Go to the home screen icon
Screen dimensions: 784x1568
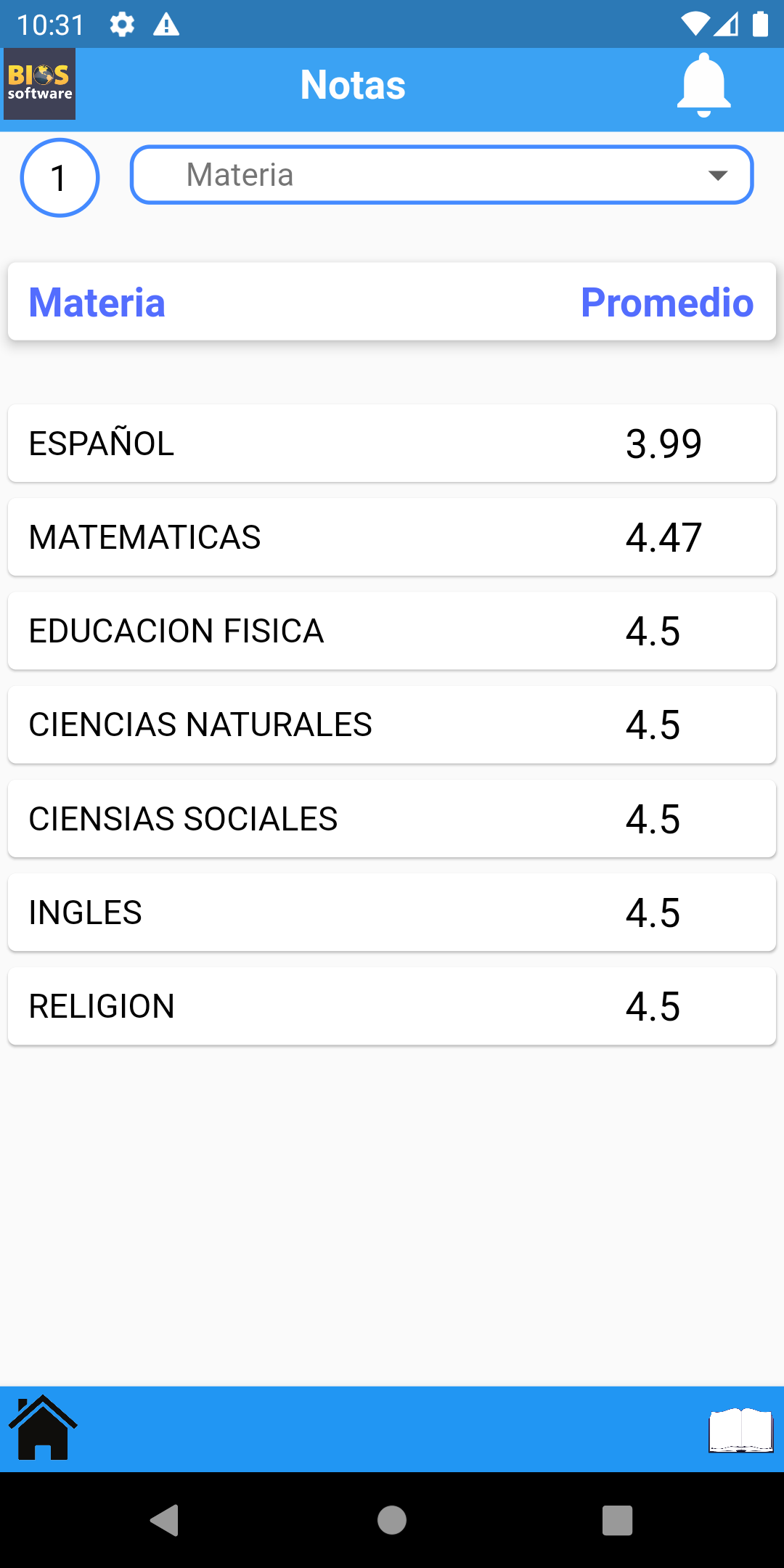click(43, 1428)
